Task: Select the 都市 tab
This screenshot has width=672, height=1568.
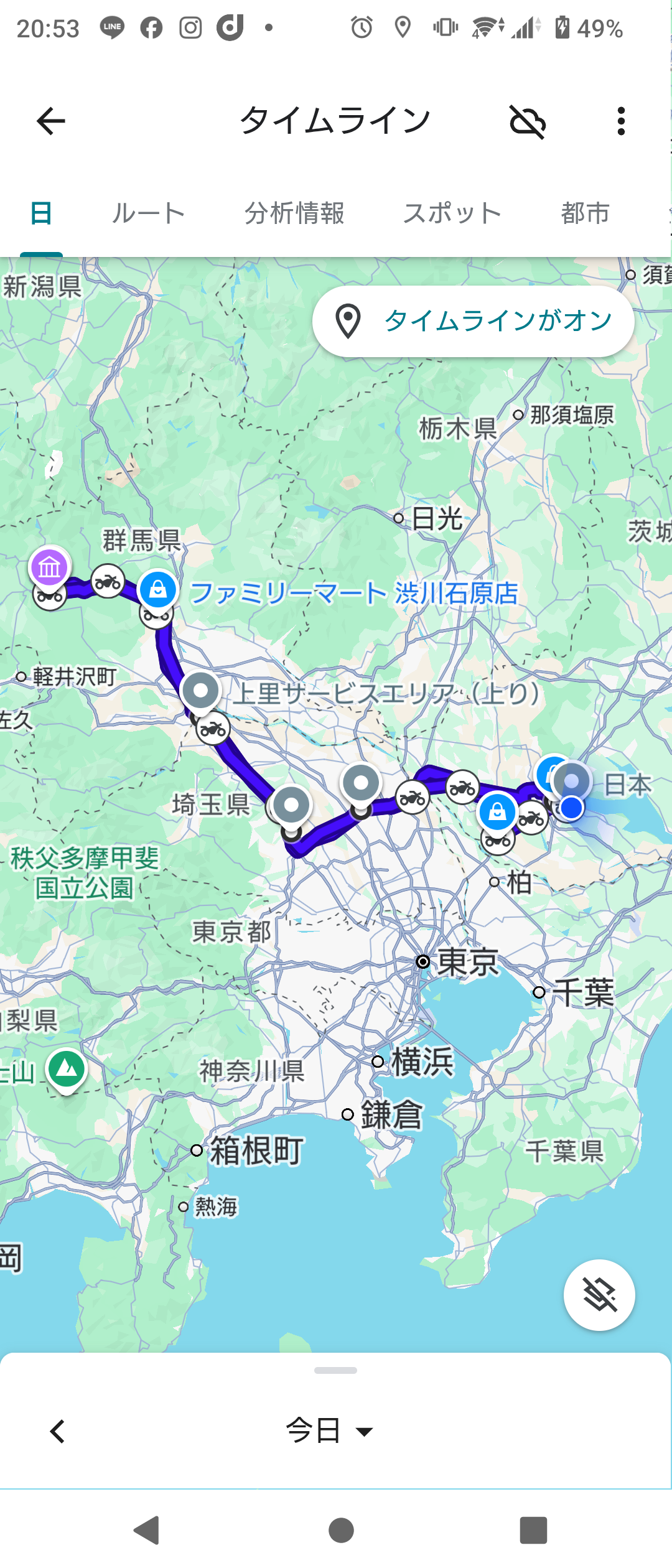Action: click(x=585, y=213)
